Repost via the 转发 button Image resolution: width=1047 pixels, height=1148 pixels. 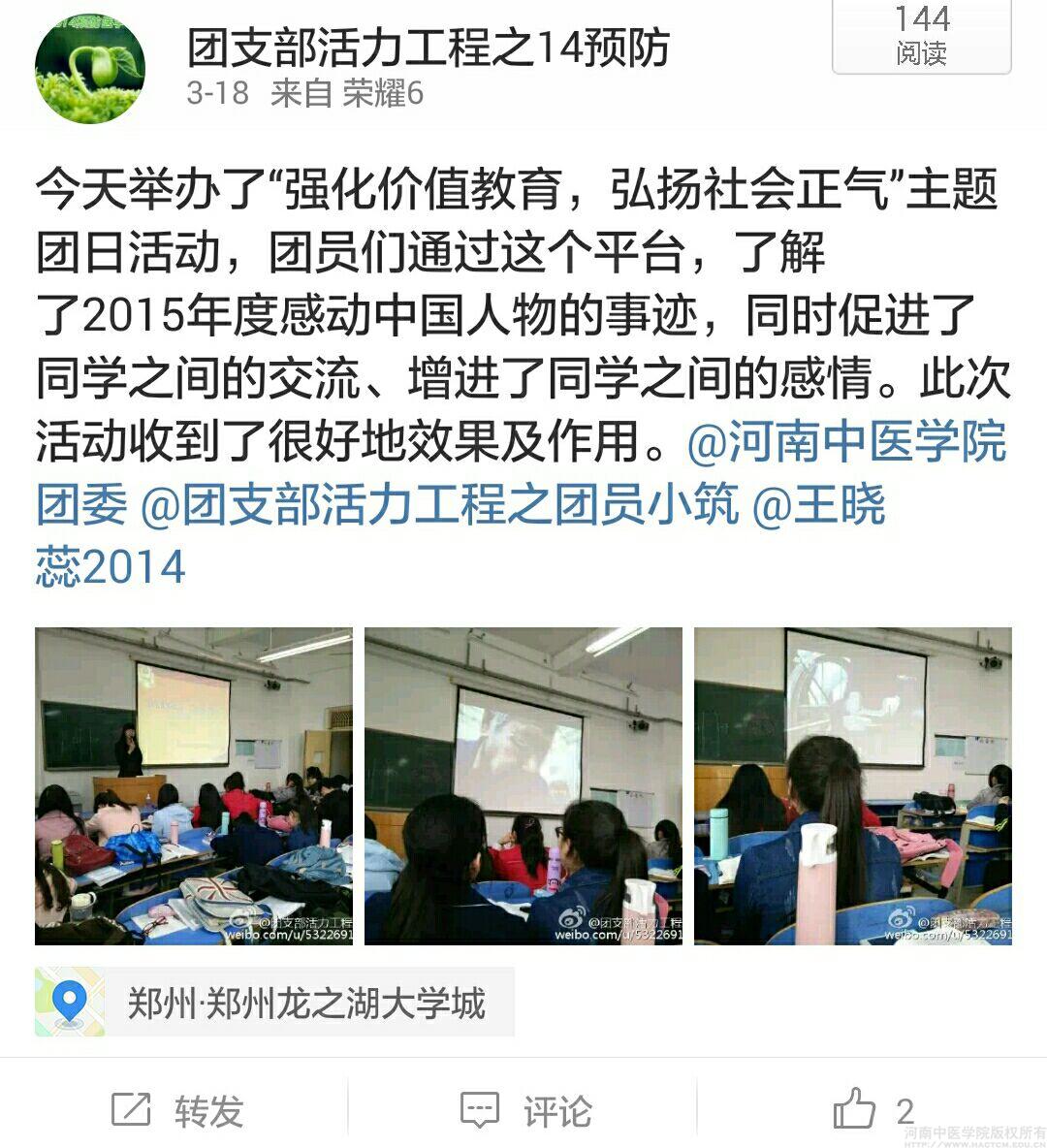(177, 1110)
